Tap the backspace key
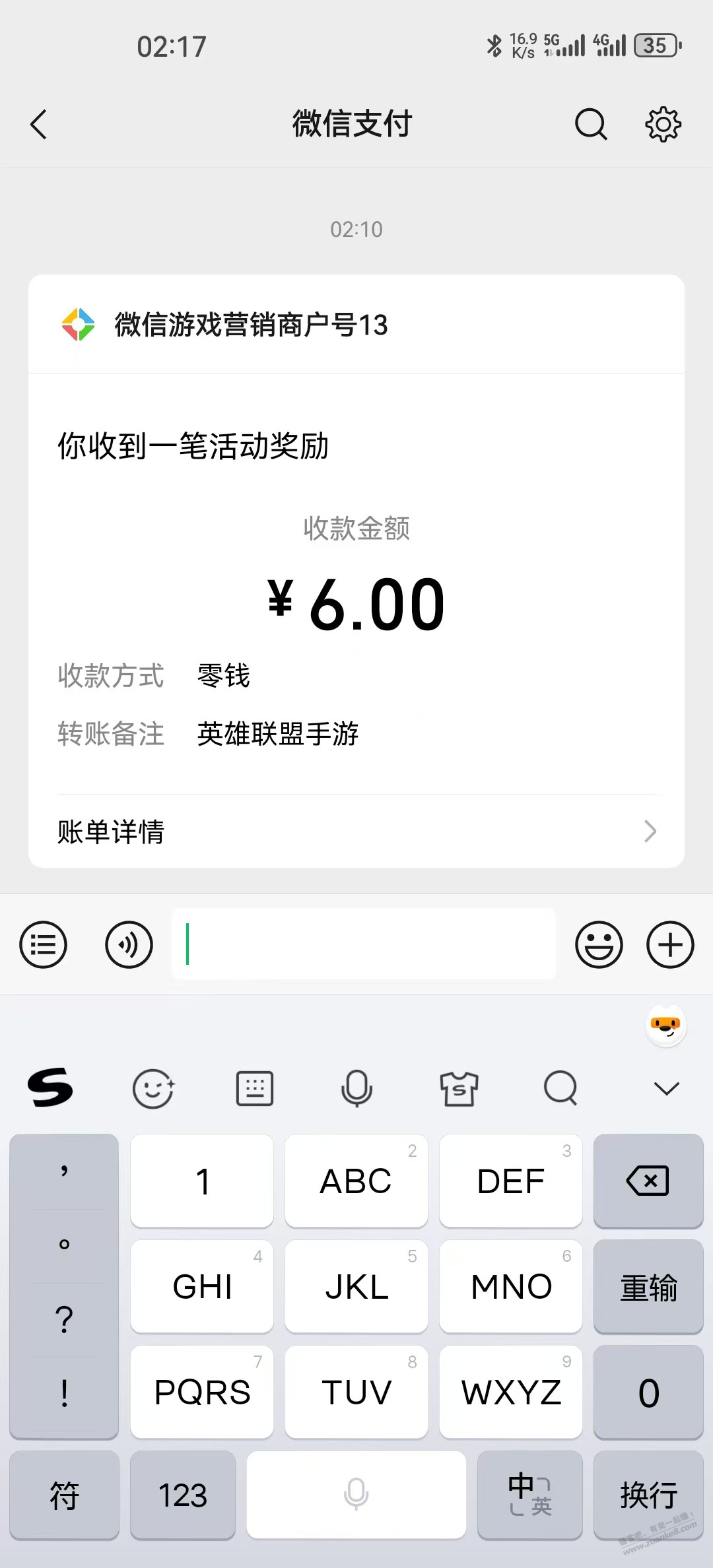Viewport: 713px width, 1568px height. [648, 1181]
